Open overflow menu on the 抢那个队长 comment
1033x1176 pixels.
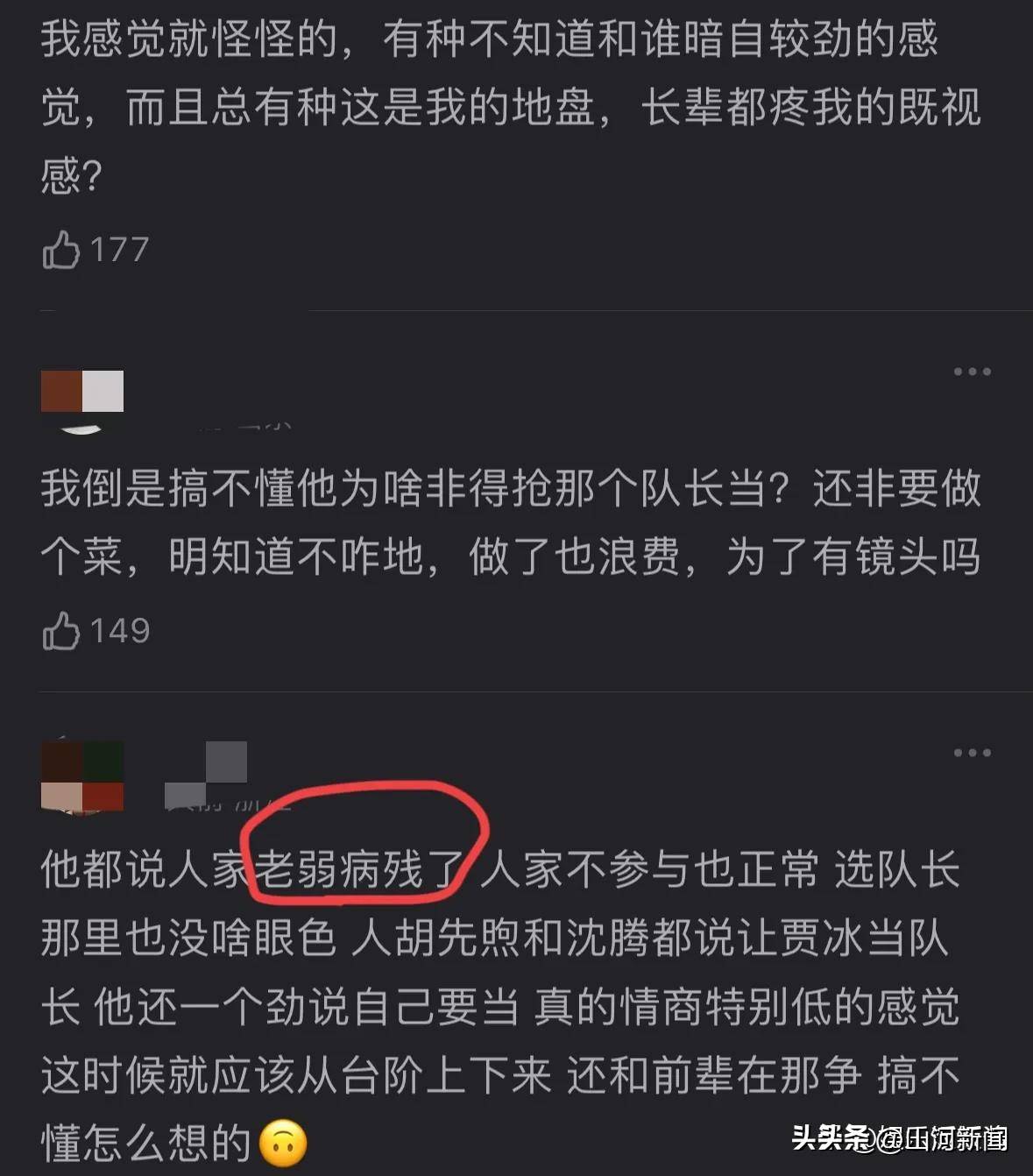[x=972, y=372]
